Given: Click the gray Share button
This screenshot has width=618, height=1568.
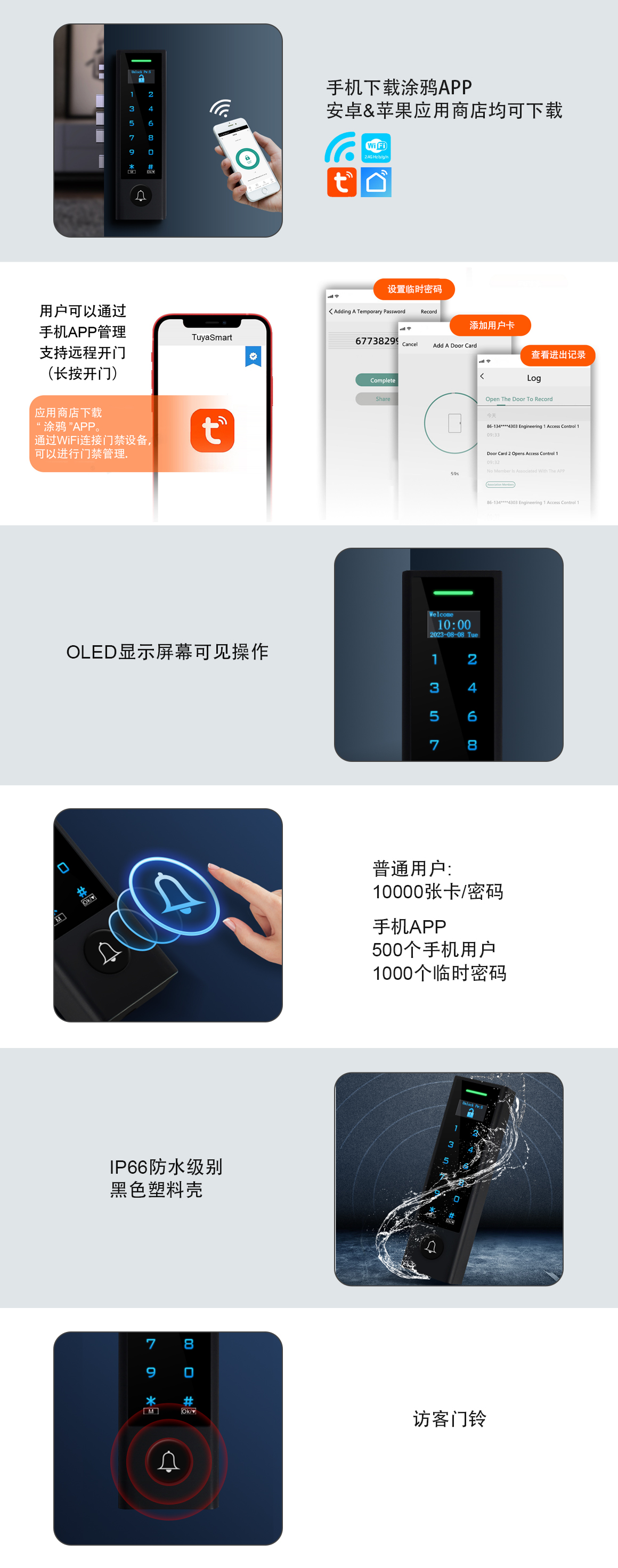Looking at the screenshot, I should 383,398.
